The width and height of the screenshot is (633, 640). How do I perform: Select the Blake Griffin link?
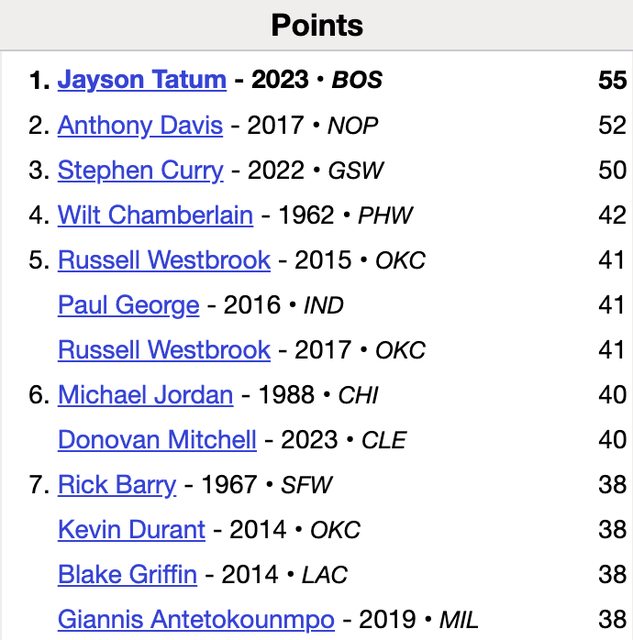point(127,575)
